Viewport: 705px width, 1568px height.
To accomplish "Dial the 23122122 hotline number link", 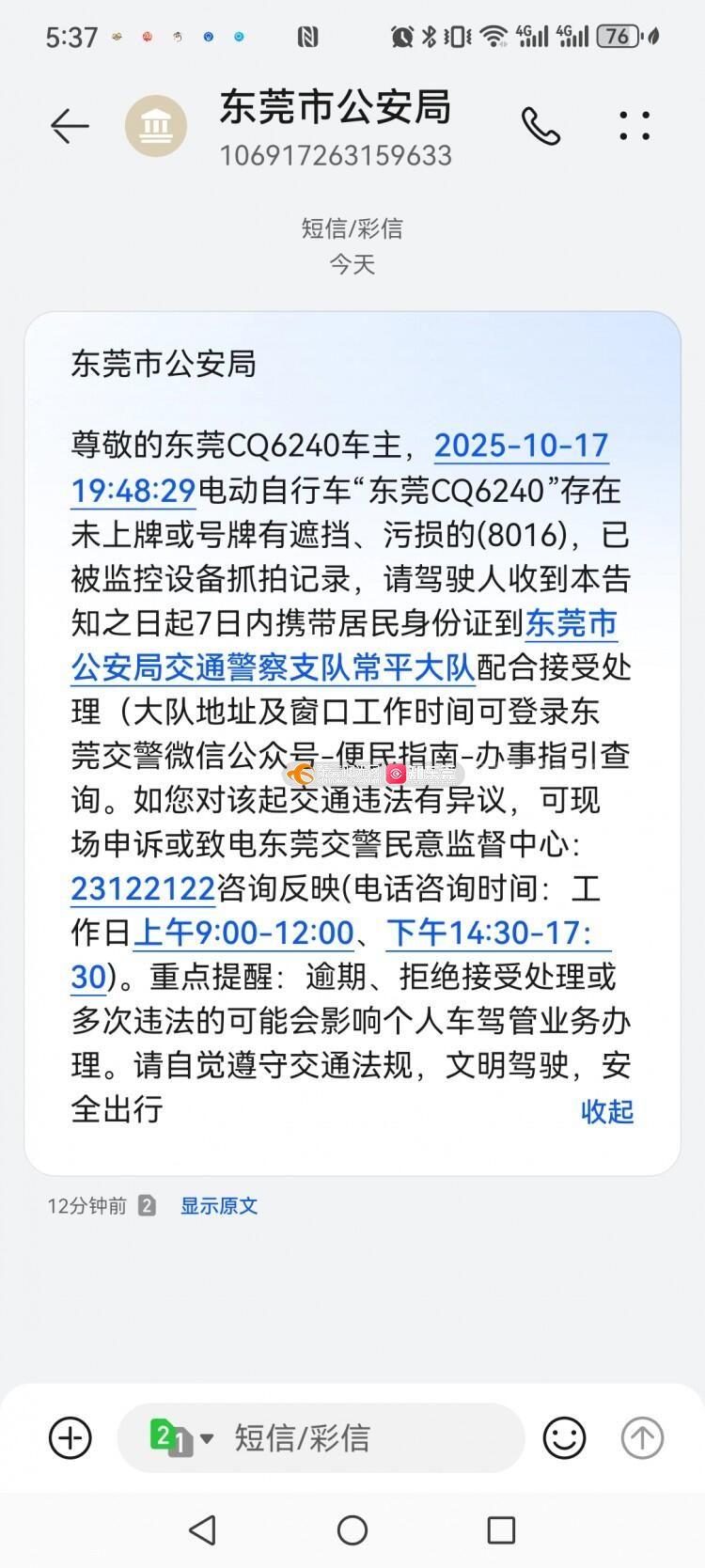I will pyautogui.click(x=143, y=888).
